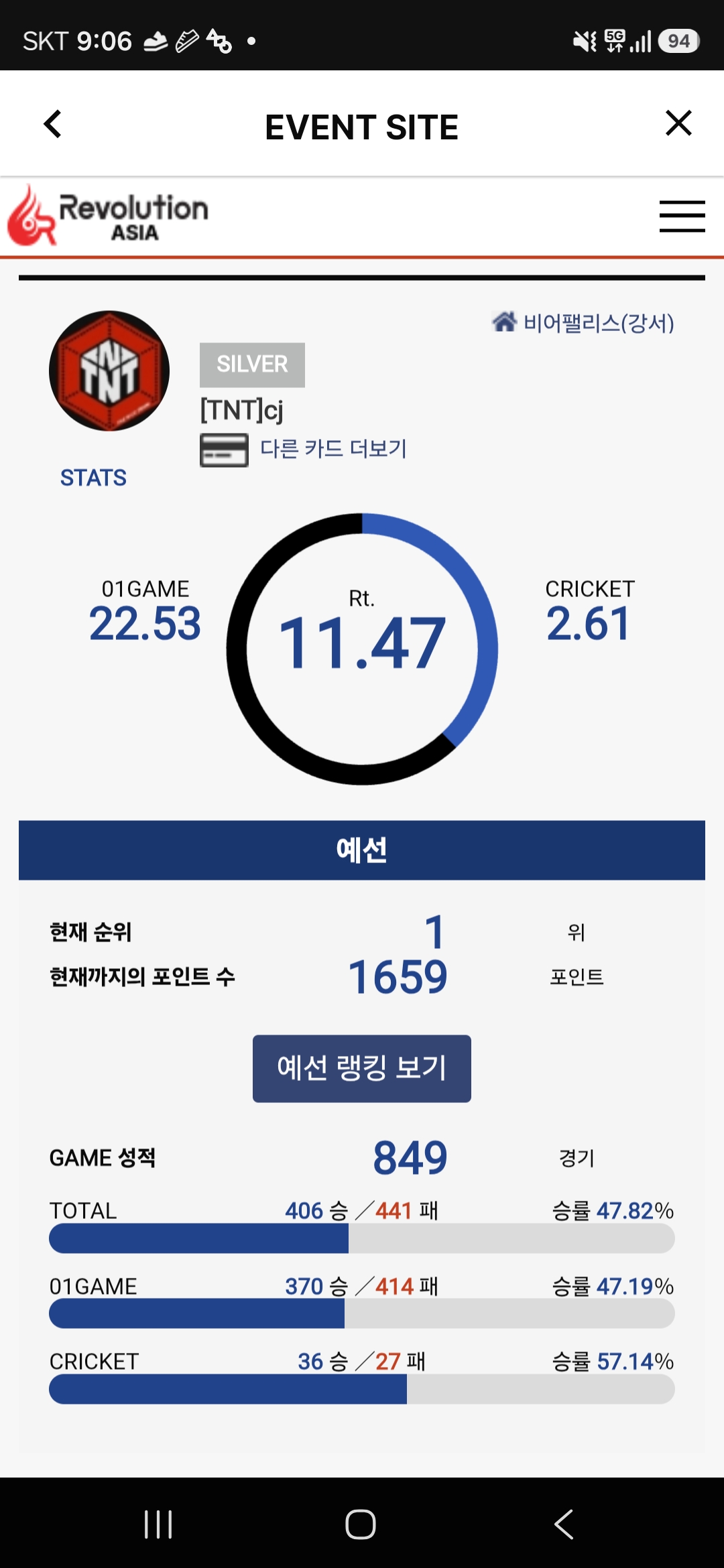Image resolution: width=724 pixels, height=1568 pixels.
Task: Open the STATS link
Action: [x=93, y=478]
